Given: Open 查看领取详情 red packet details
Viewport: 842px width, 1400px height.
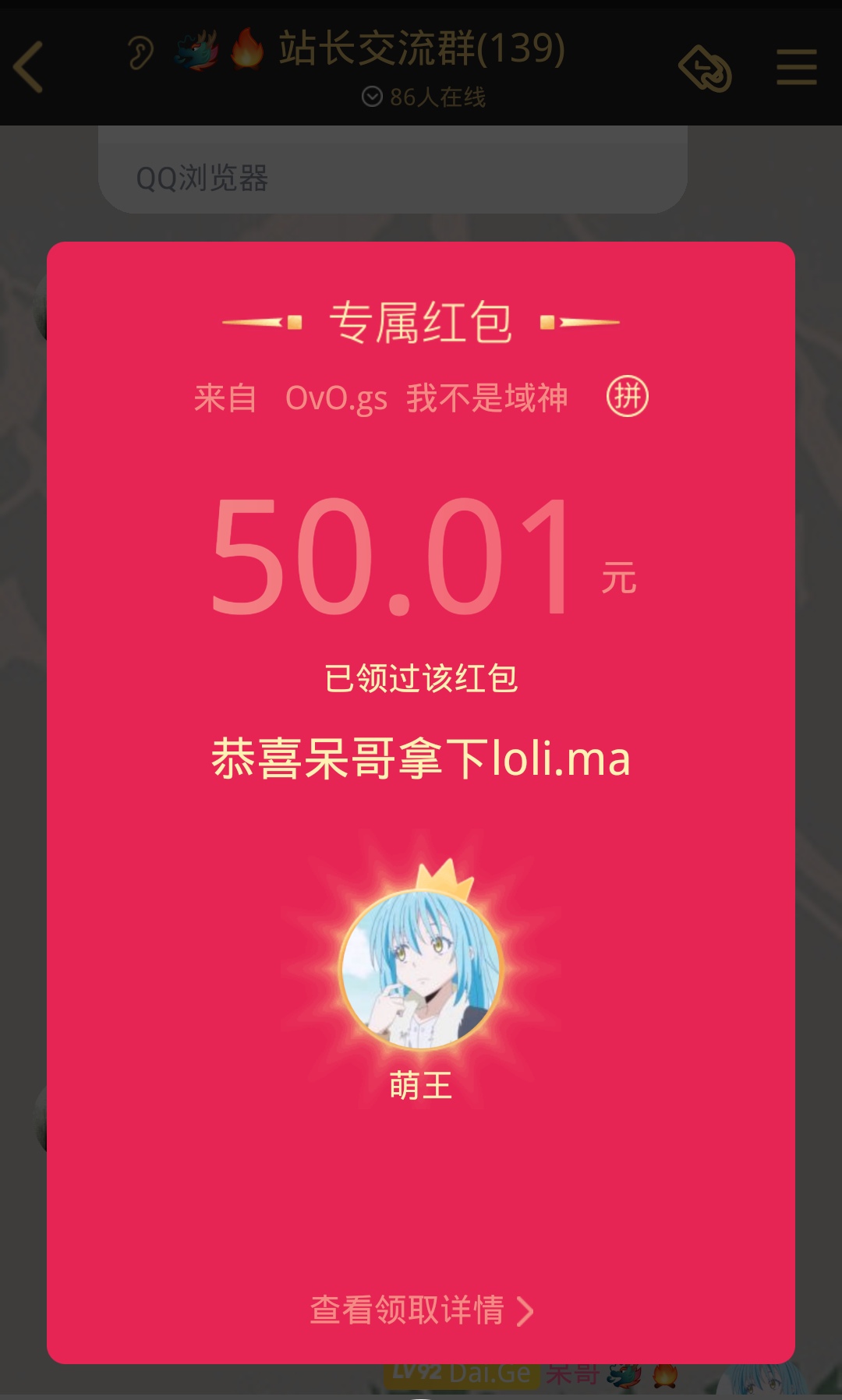Looking at the screenshot, I should (421, 1310).
